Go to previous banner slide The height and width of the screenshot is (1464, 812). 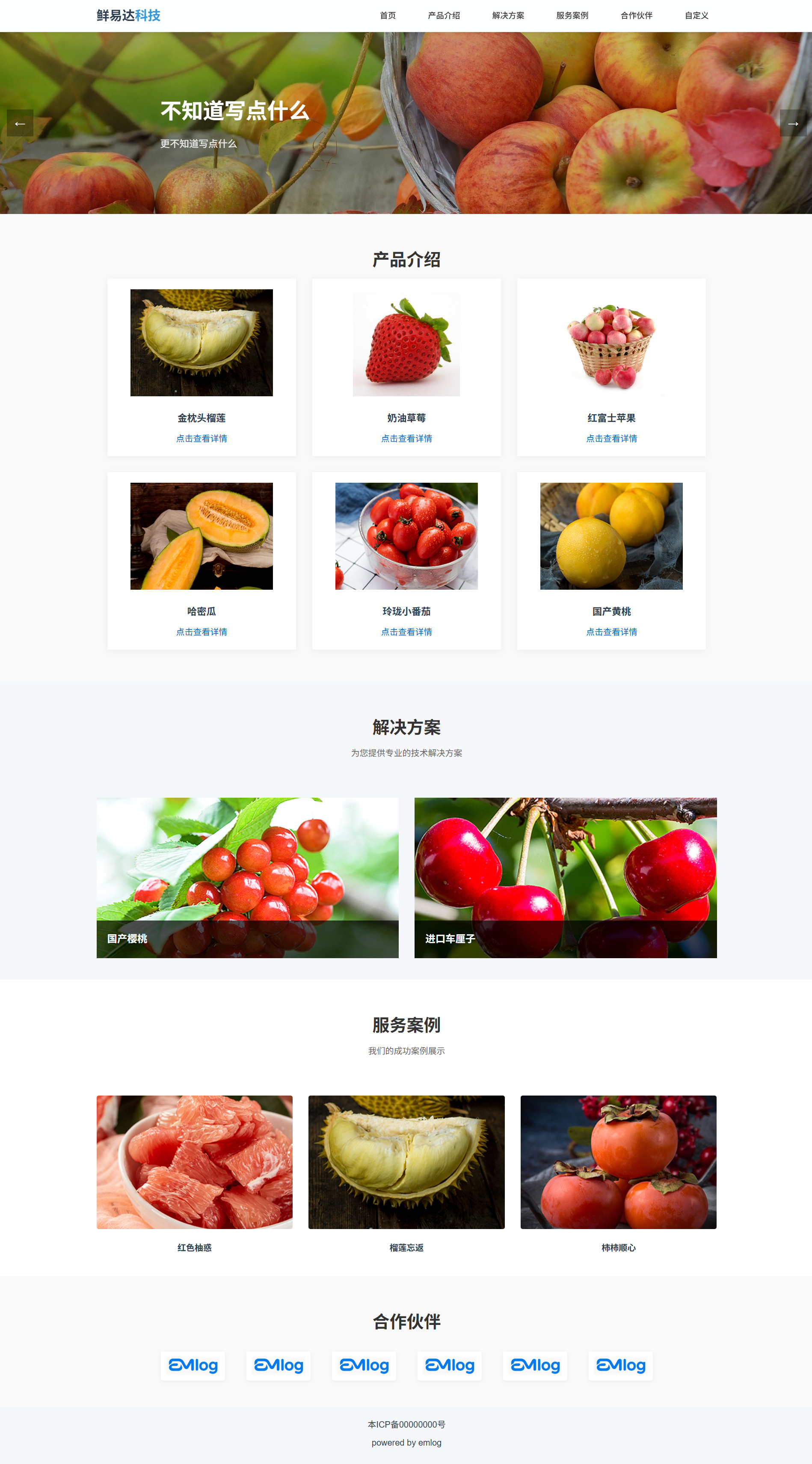click(x=20, y=123)
